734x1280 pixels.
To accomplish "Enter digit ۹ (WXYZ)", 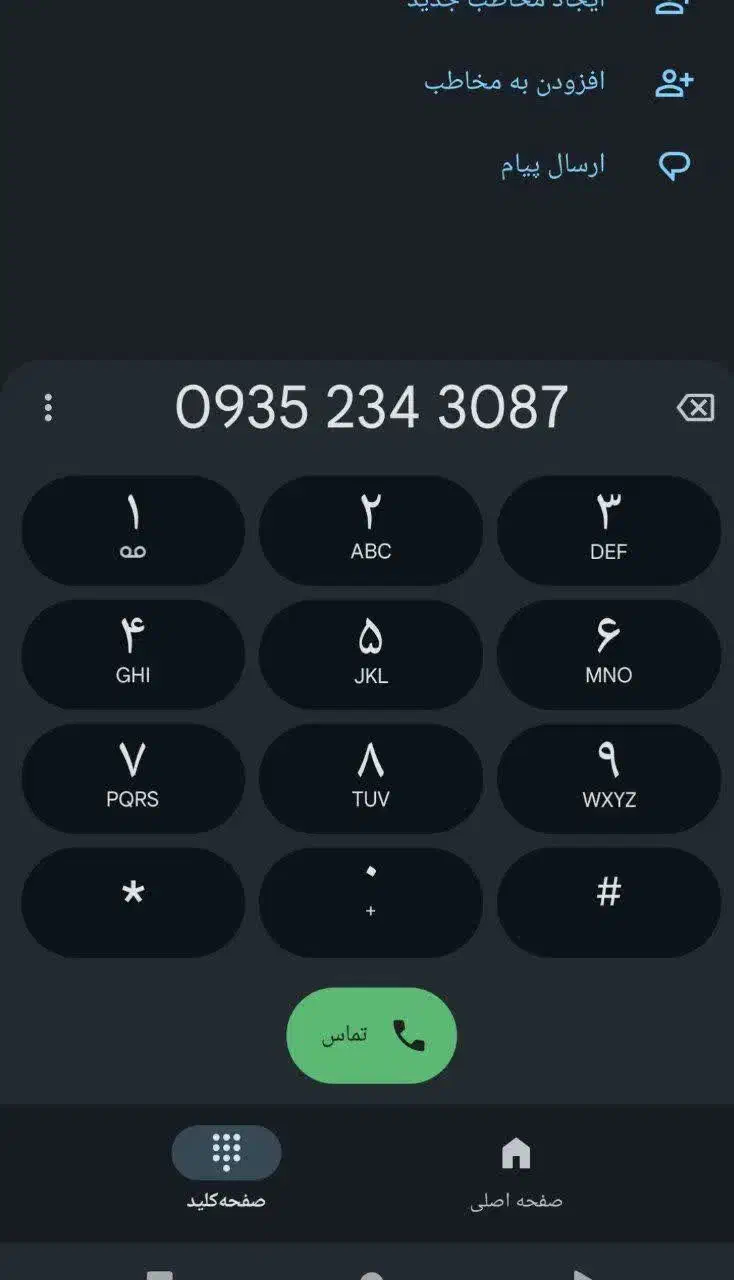I will pyautogui.click(x=608, y=778).
